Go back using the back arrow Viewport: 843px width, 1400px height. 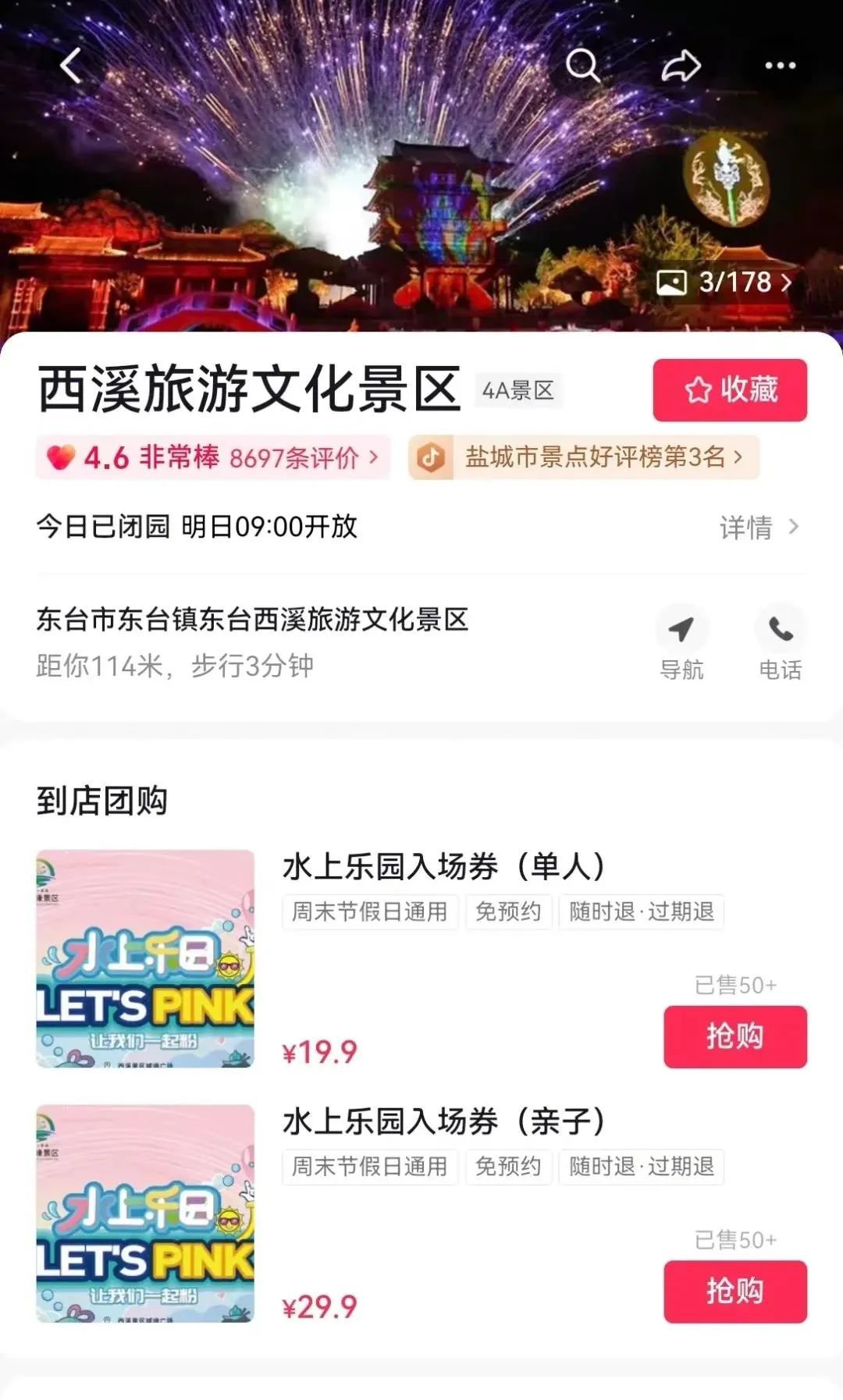point(71,66)
